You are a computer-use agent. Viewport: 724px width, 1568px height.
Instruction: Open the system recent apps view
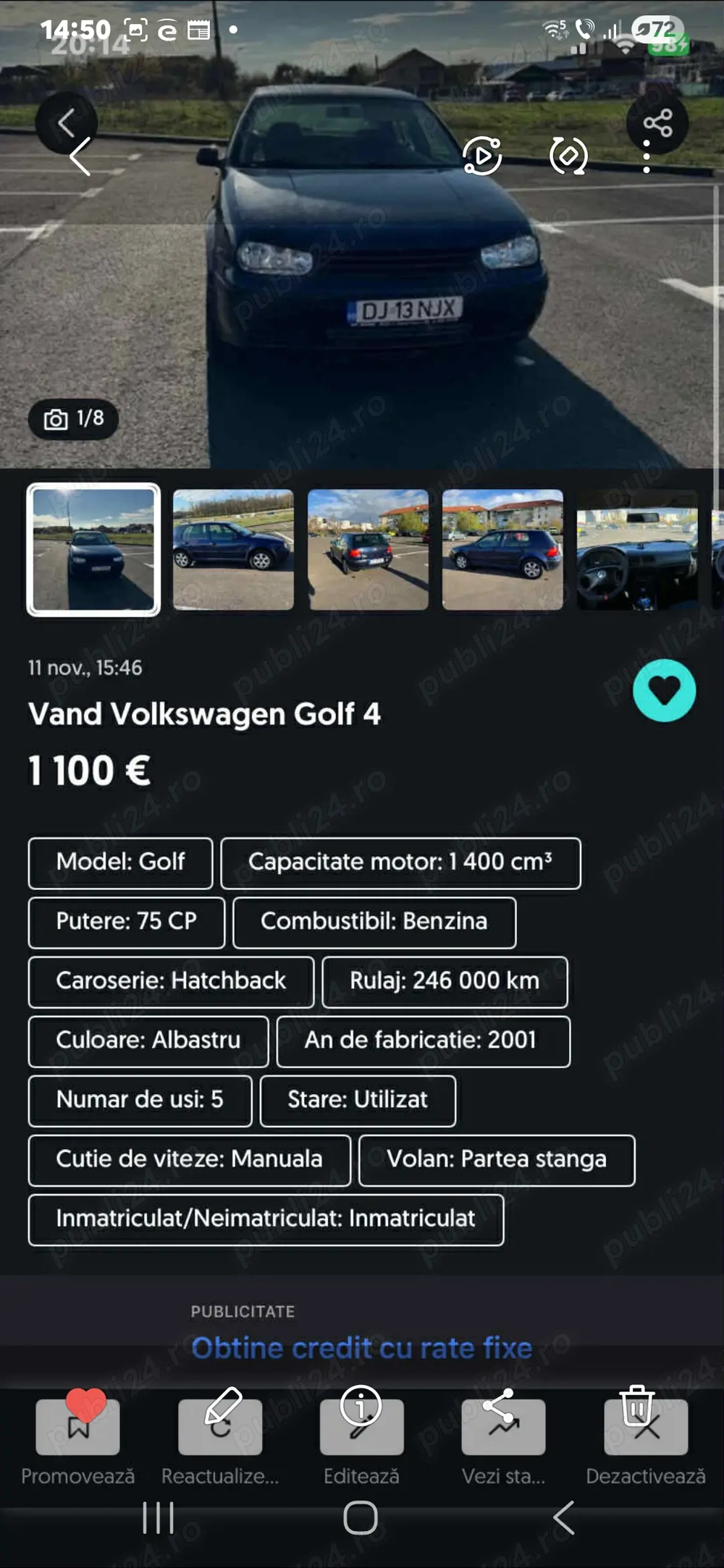coord(159,1518)
